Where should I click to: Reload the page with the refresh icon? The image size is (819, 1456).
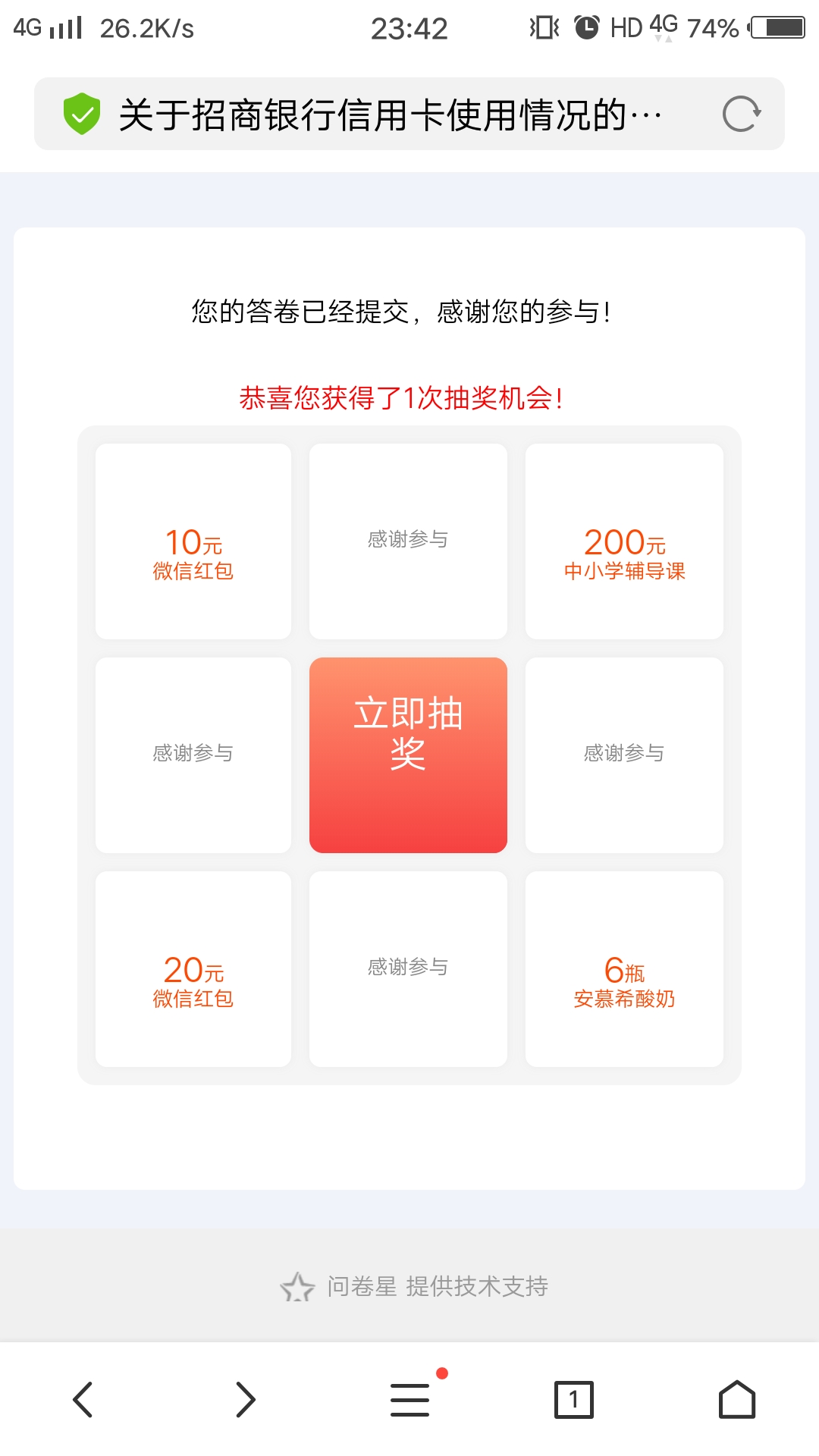pos(741,115)
